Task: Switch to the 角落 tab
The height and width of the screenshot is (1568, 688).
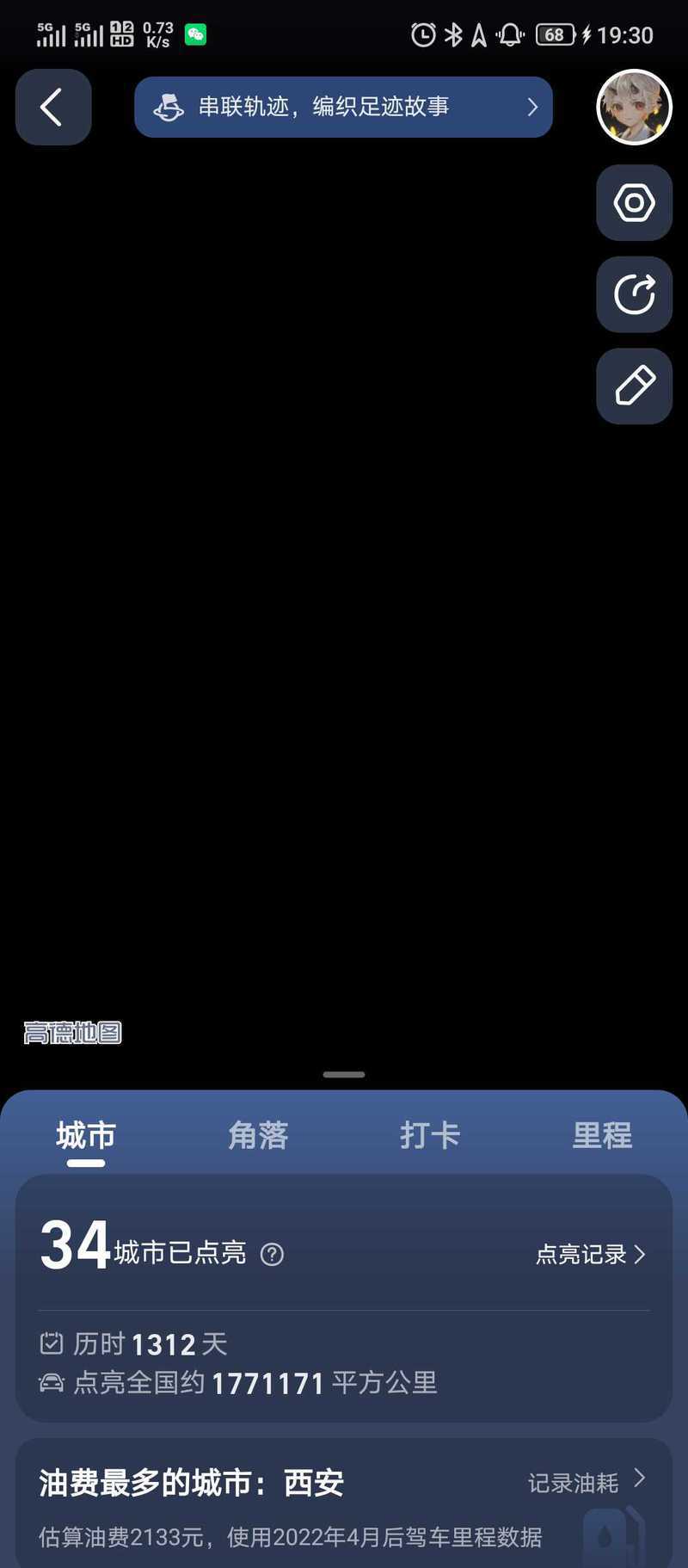Action: (x=258, y=1135)
